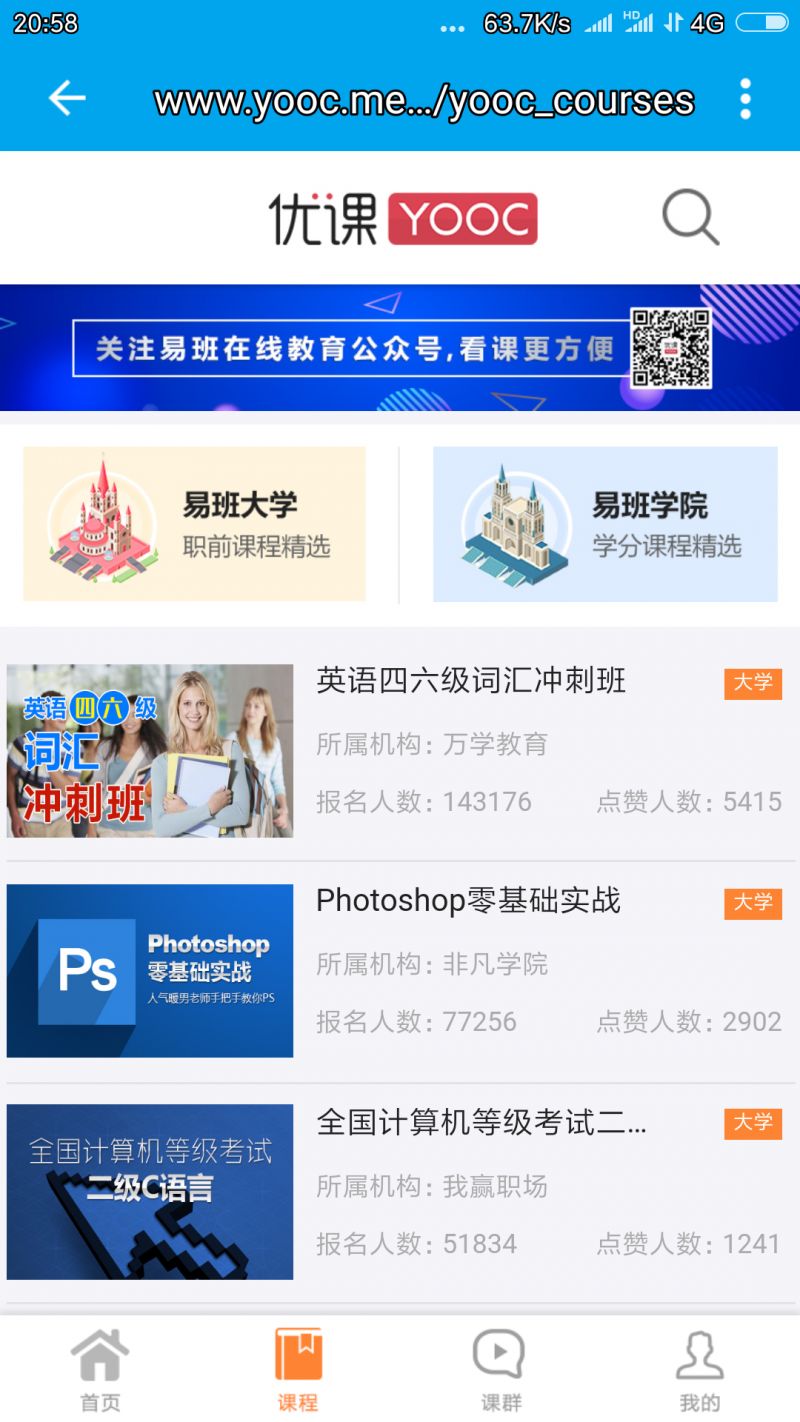Tap the URL address bar
Viewport: 800px width, 1422px height.
(420, 99)
